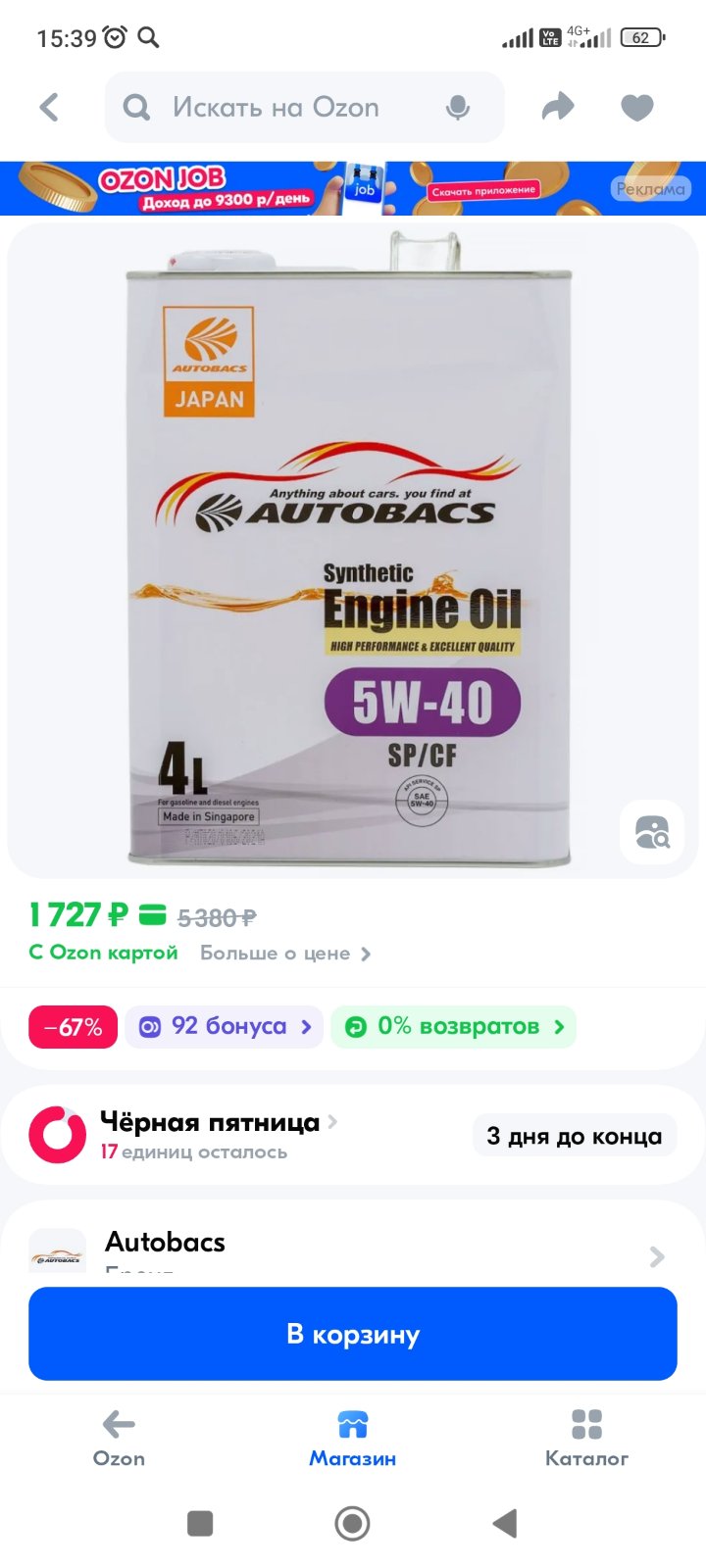Start voice search with the microphone icon
Viewport: 706px width, 1568px height.
(458, 108)
